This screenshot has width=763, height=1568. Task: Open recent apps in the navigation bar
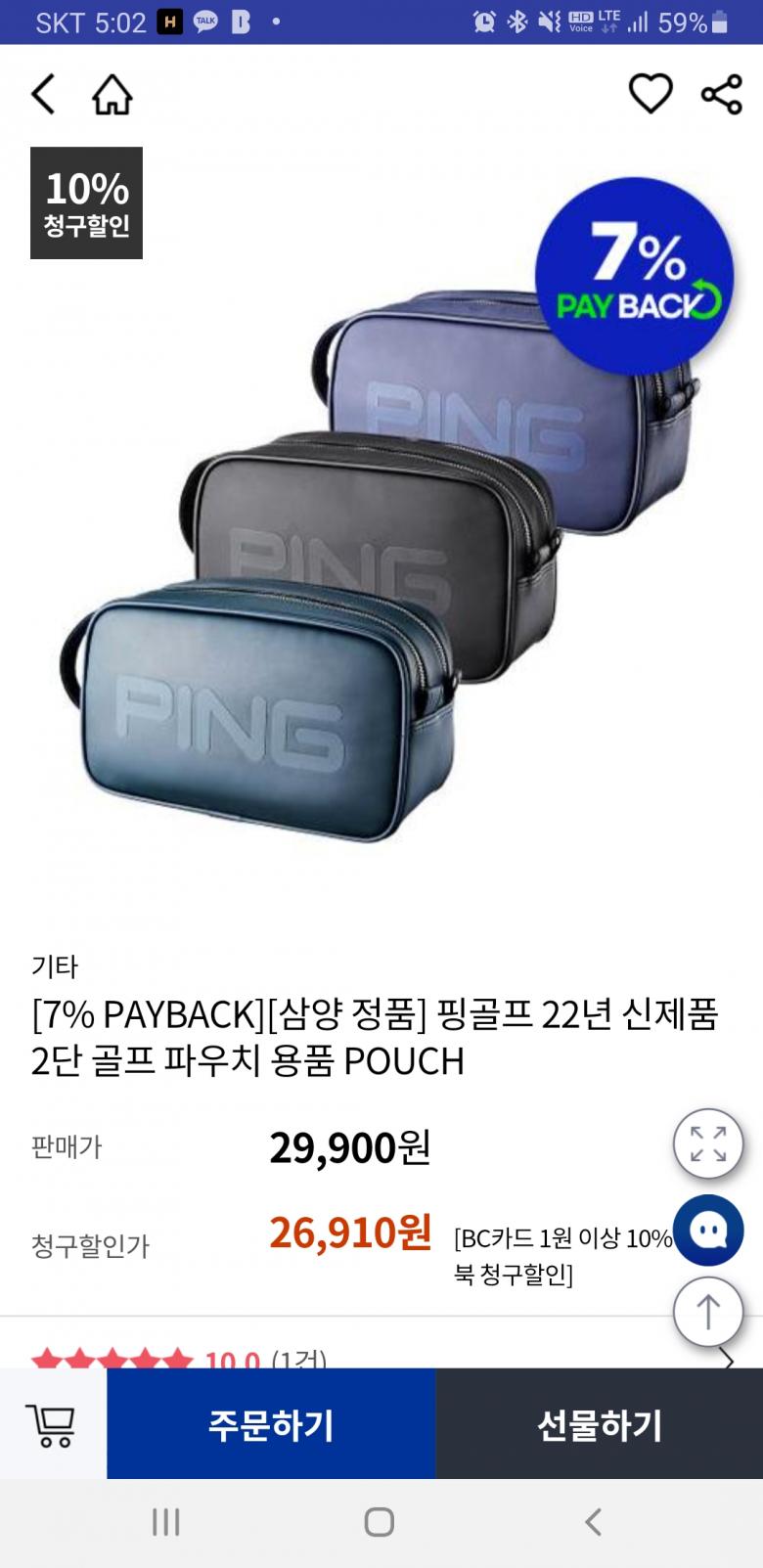(x=165, y=1521)
